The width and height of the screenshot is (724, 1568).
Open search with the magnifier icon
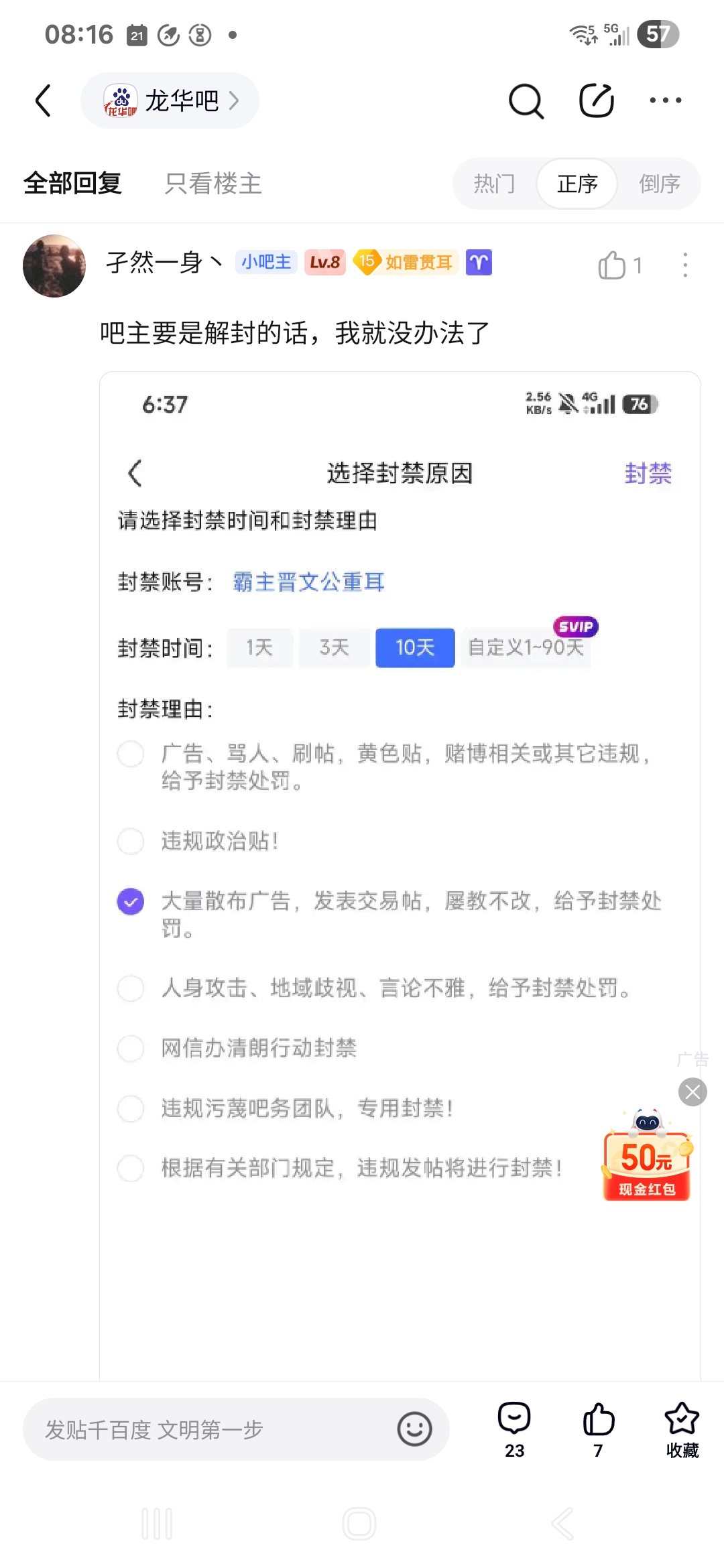526,101
